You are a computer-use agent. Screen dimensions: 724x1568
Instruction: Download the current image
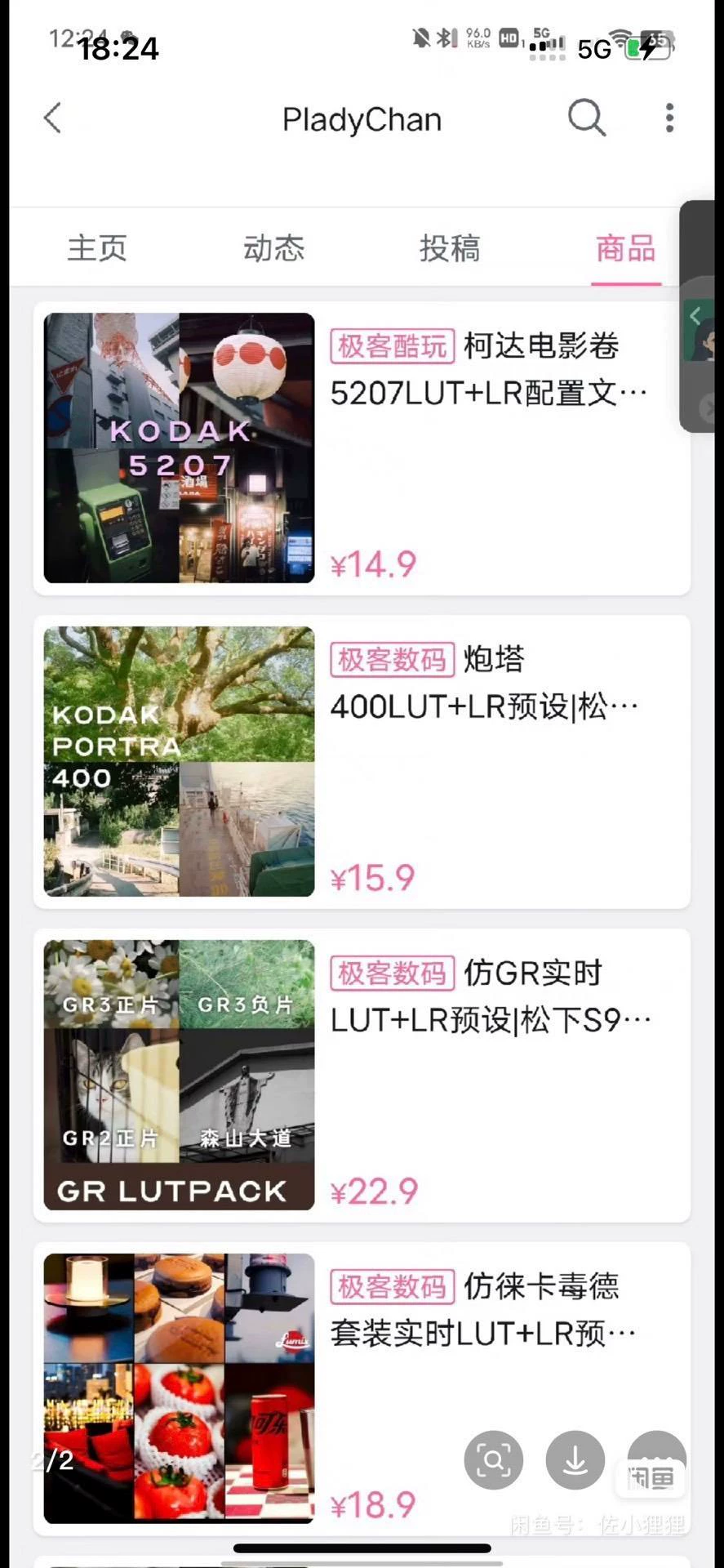click(575, 1459)
